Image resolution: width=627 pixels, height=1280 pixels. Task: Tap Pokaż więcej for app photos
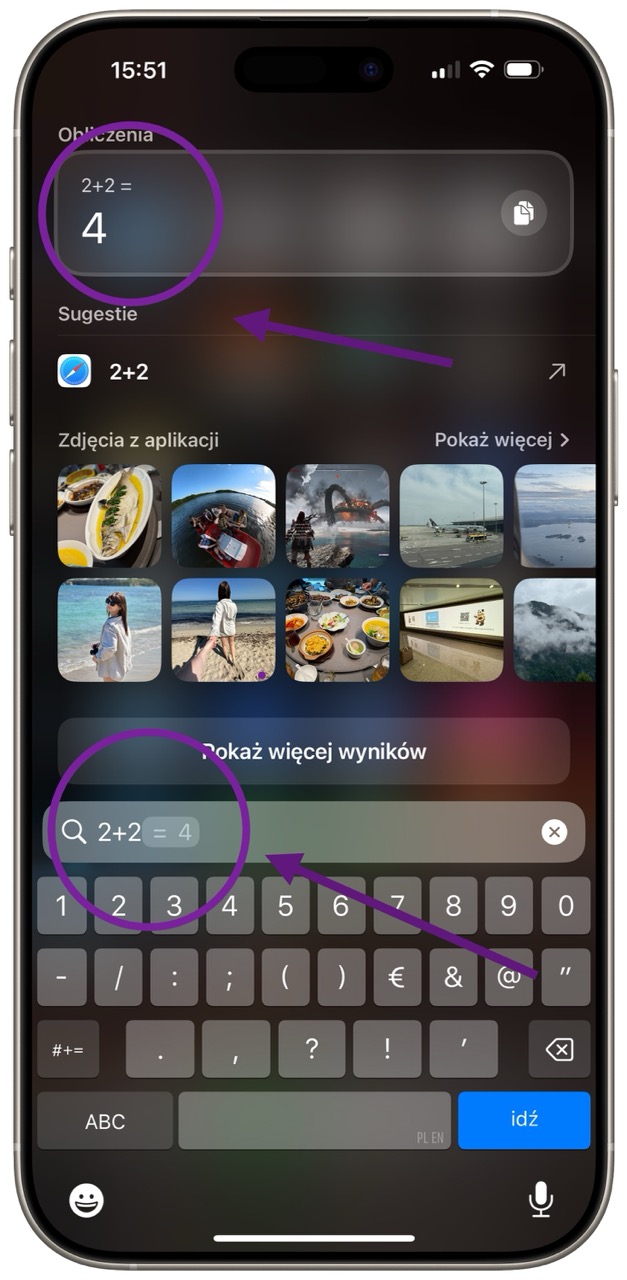(x=502, y=440)
